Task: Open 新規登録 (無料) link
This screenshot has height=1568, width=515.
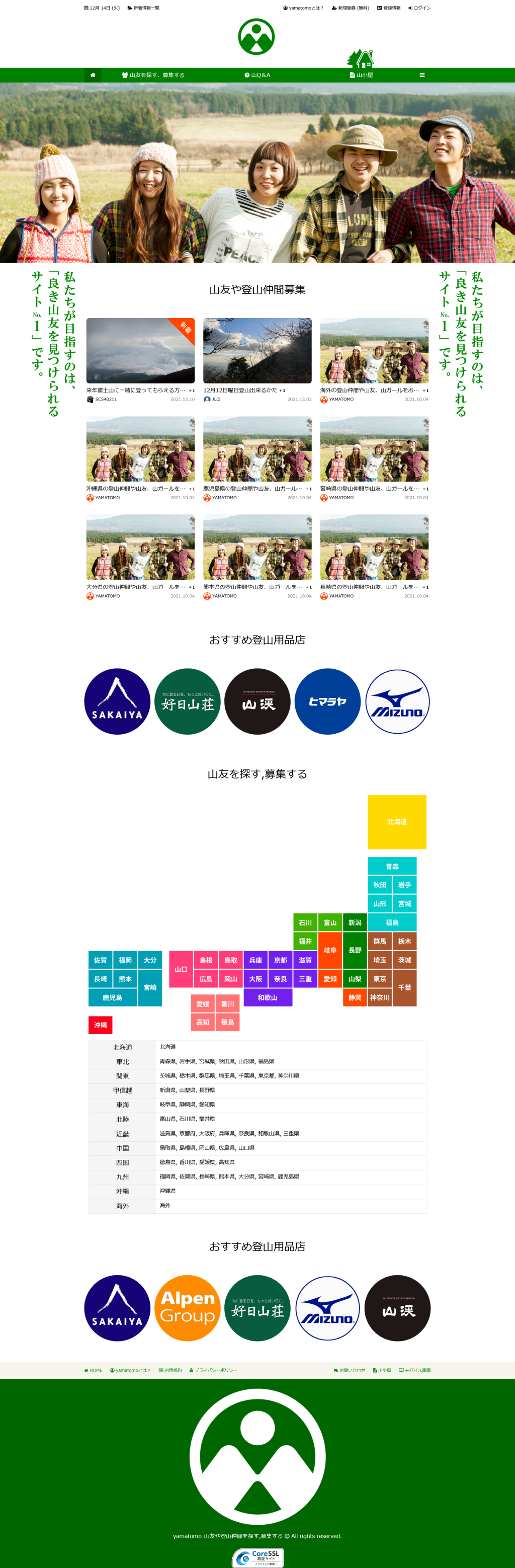Action: click(350, 8)
